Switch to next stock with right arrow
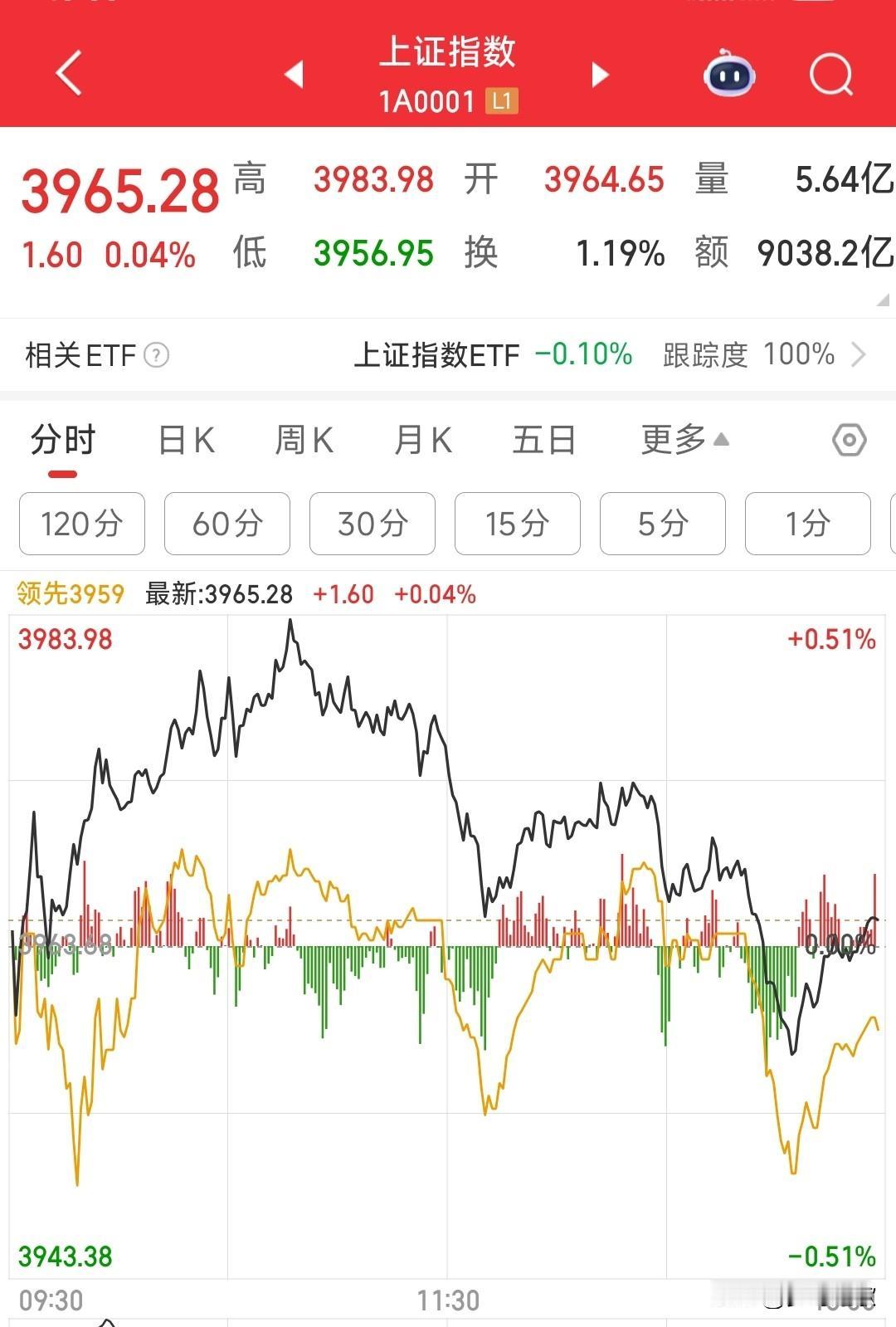Image resolution: width=896 pixels, height=1327 pixels. pyautogui.click(x=600, y=74)
